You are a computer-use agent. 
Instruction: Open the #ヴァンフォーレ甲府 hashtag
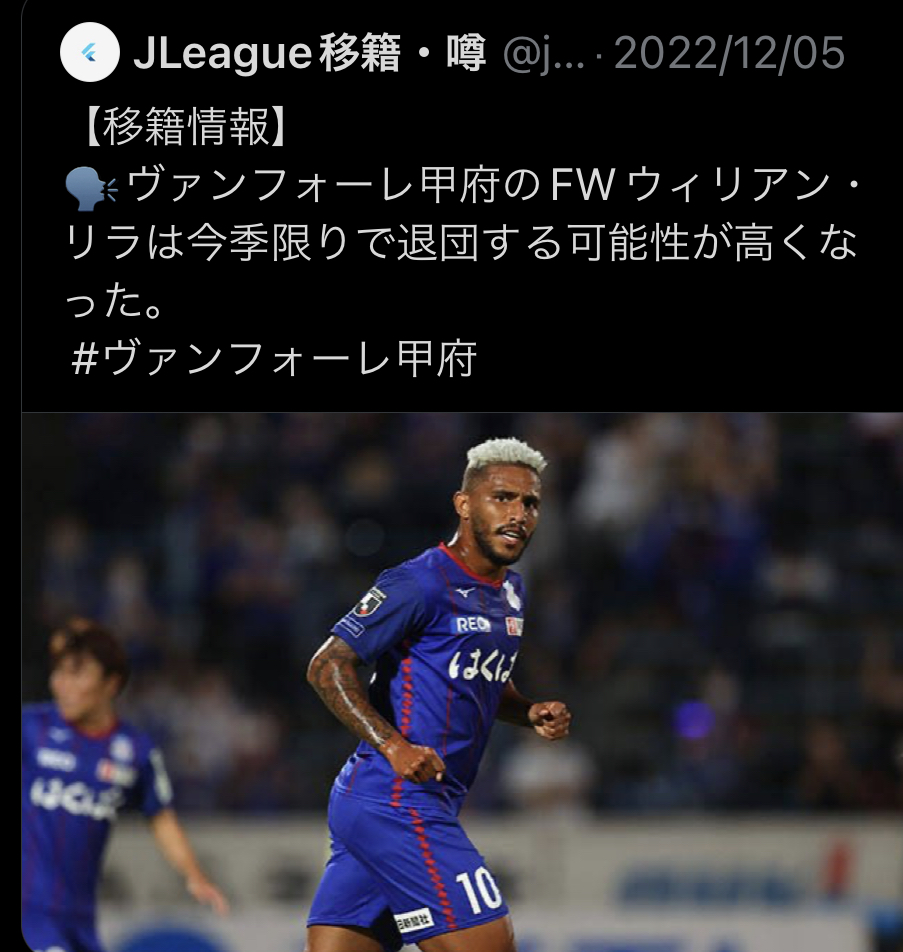pyautogui.click(x=274, y=358)
